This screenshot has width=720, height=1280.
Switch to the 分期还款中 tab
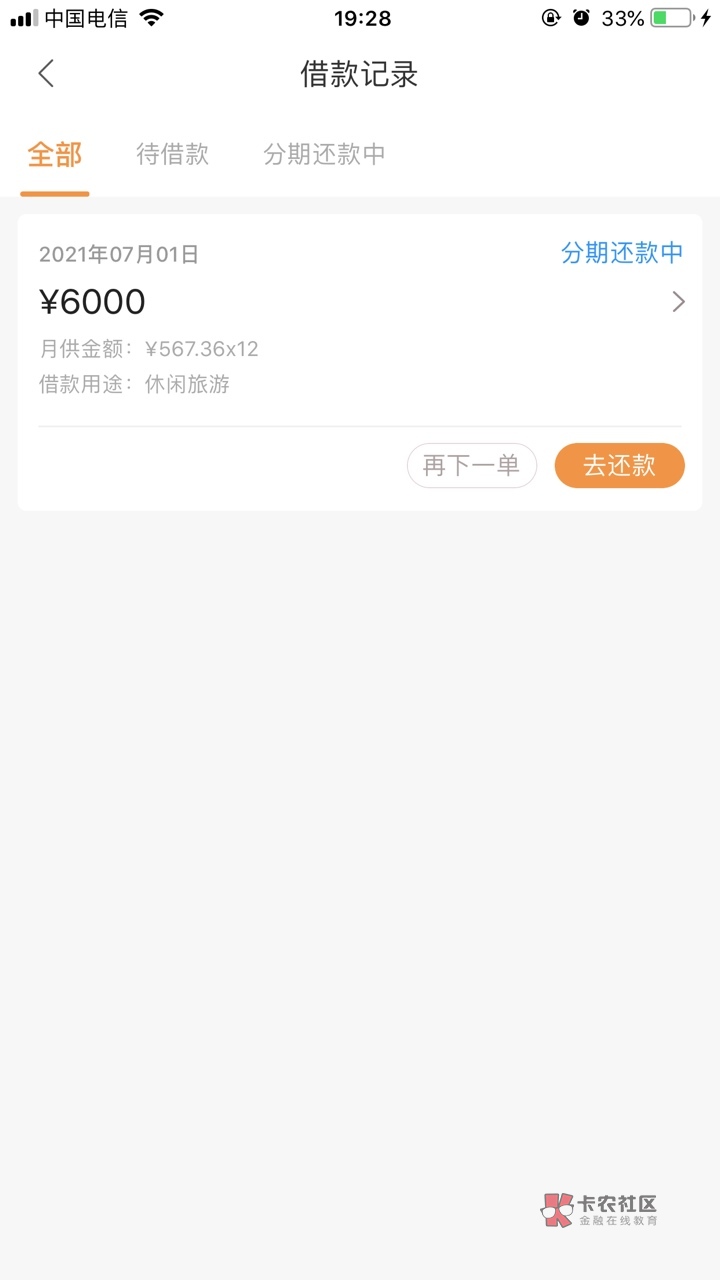click(324, 155)
